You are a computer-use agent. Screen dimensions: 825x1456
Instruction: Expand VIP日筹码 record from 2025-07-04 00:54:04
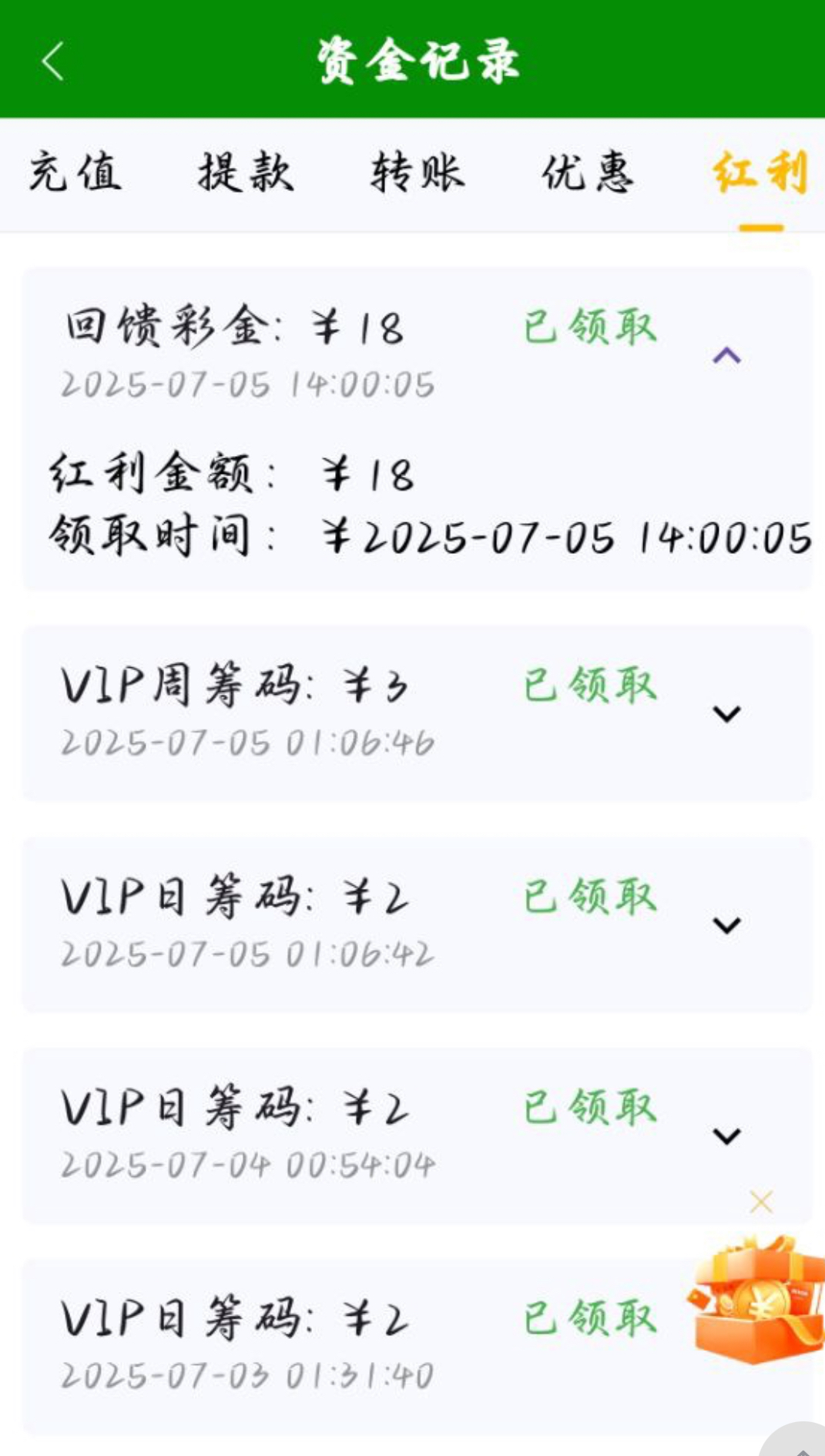[x=726, y=1136]
